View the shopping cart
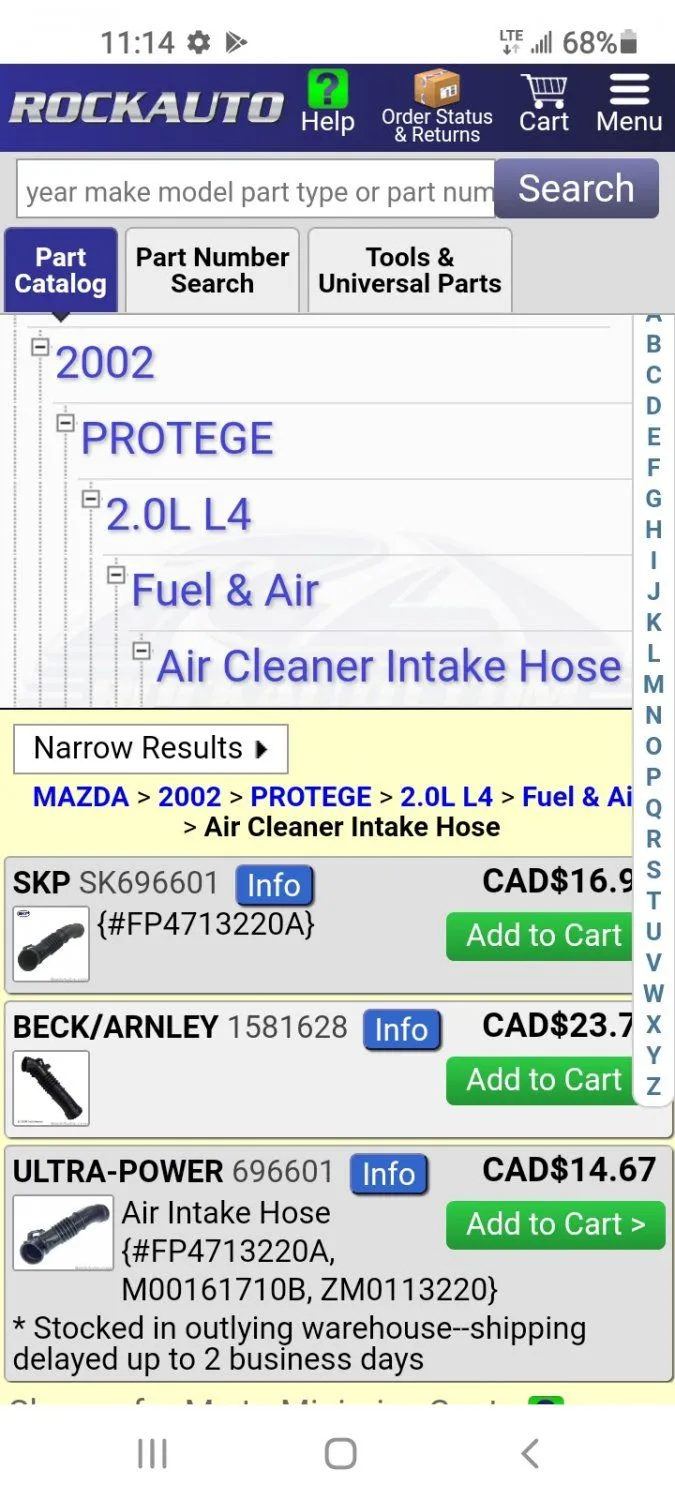The image size is (675, 1500). point(544,104)
